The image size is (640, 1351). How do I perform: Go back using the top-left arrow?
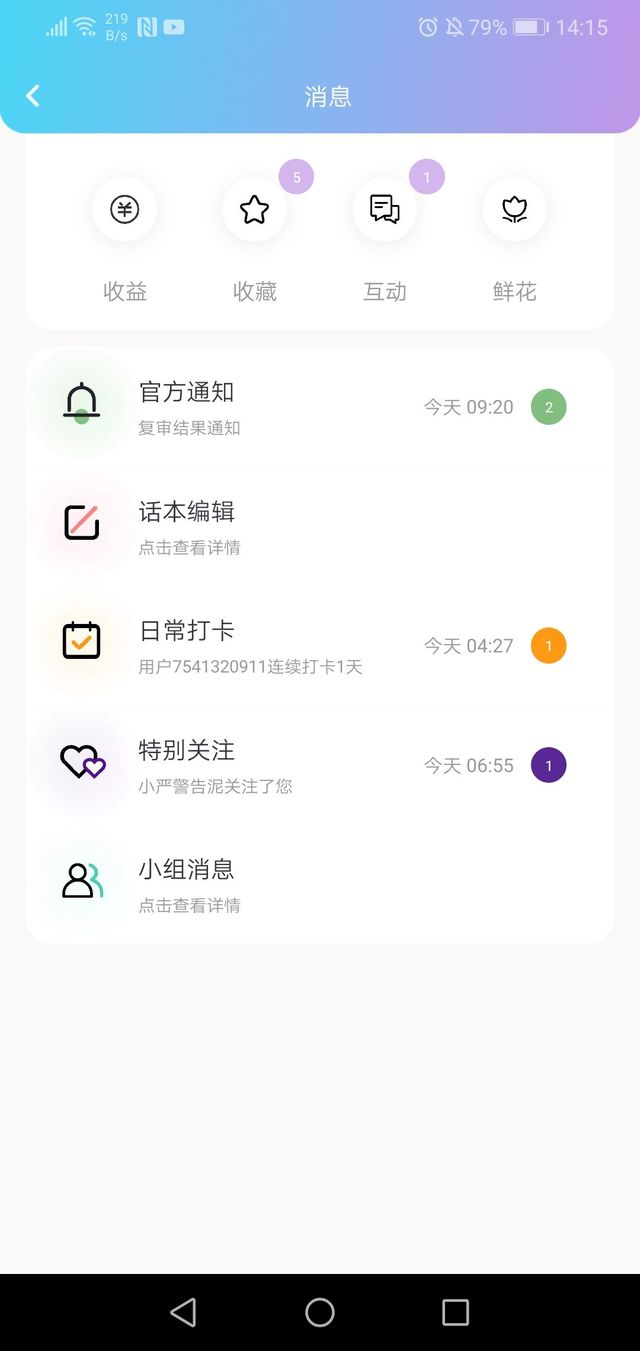tap(33, 96)
